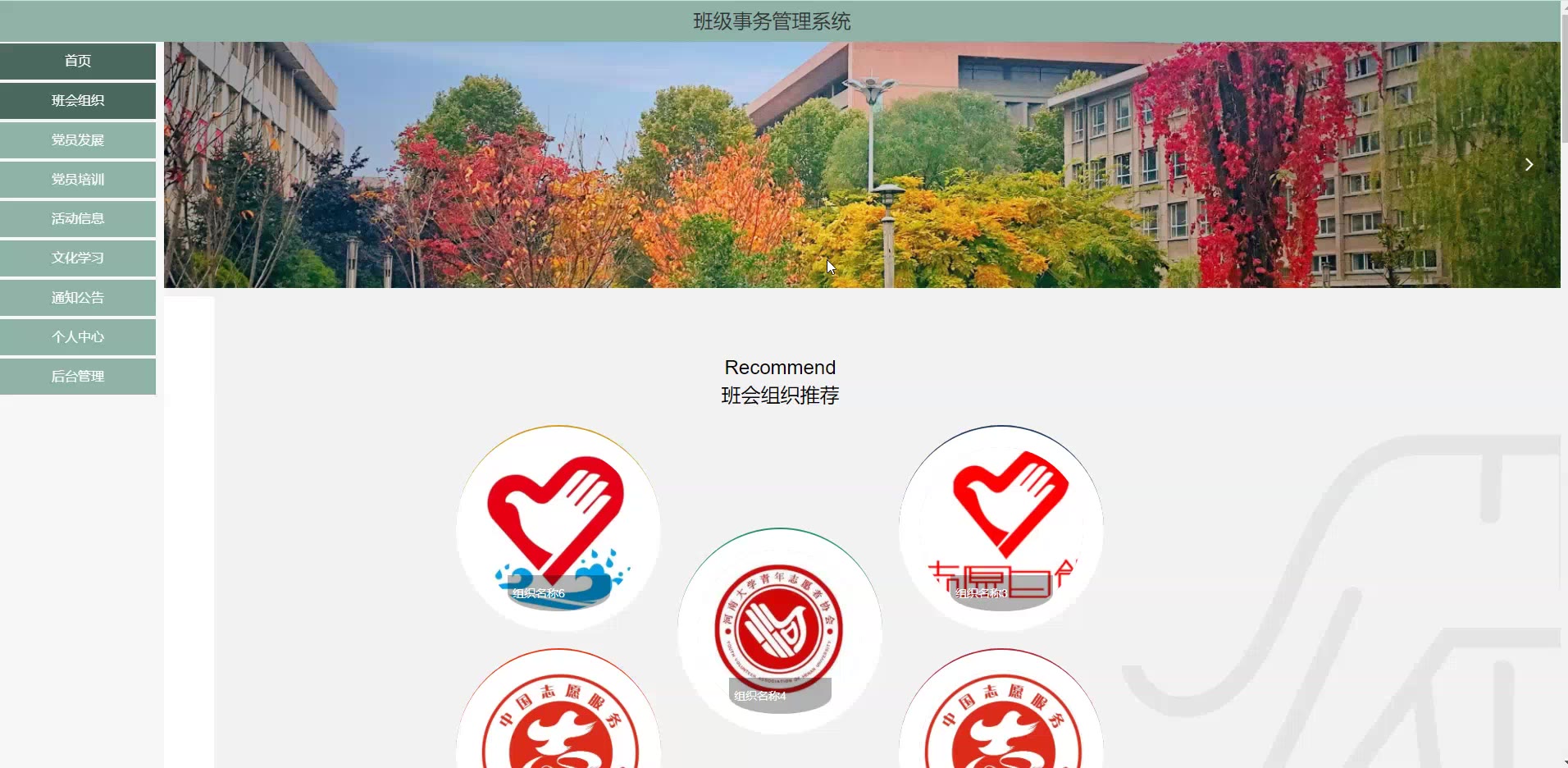Select 党员发展 in the sidebar
Screen dimensions: 1568x768
pos(78,139)
